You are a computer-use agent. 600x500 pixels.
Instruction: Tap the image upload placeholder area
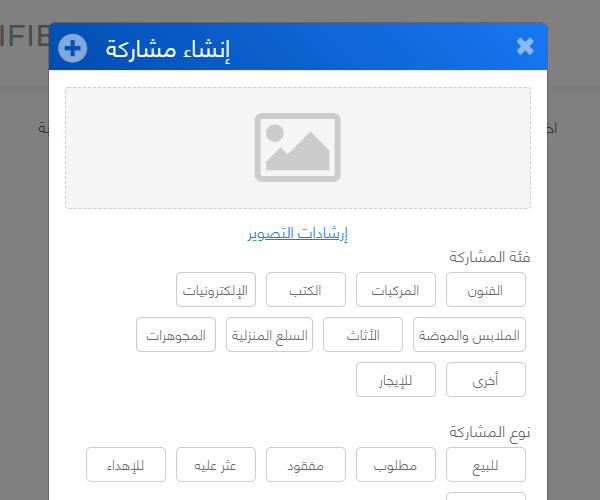298,148
